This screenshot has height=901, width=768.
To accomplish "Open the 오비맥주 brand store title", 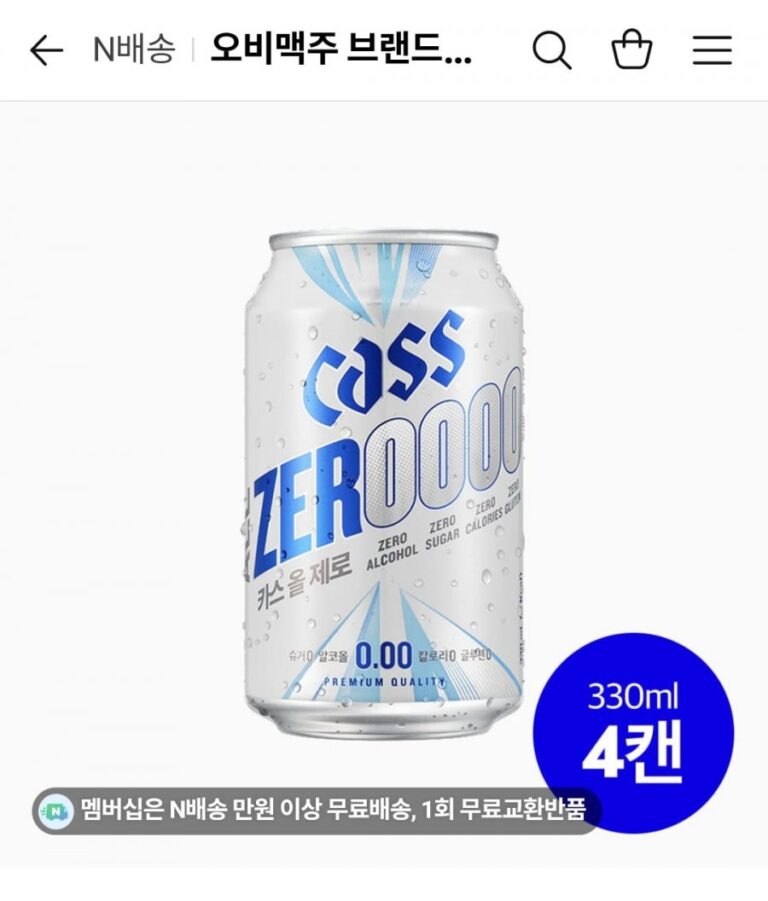I will click(x=340, y=50).
